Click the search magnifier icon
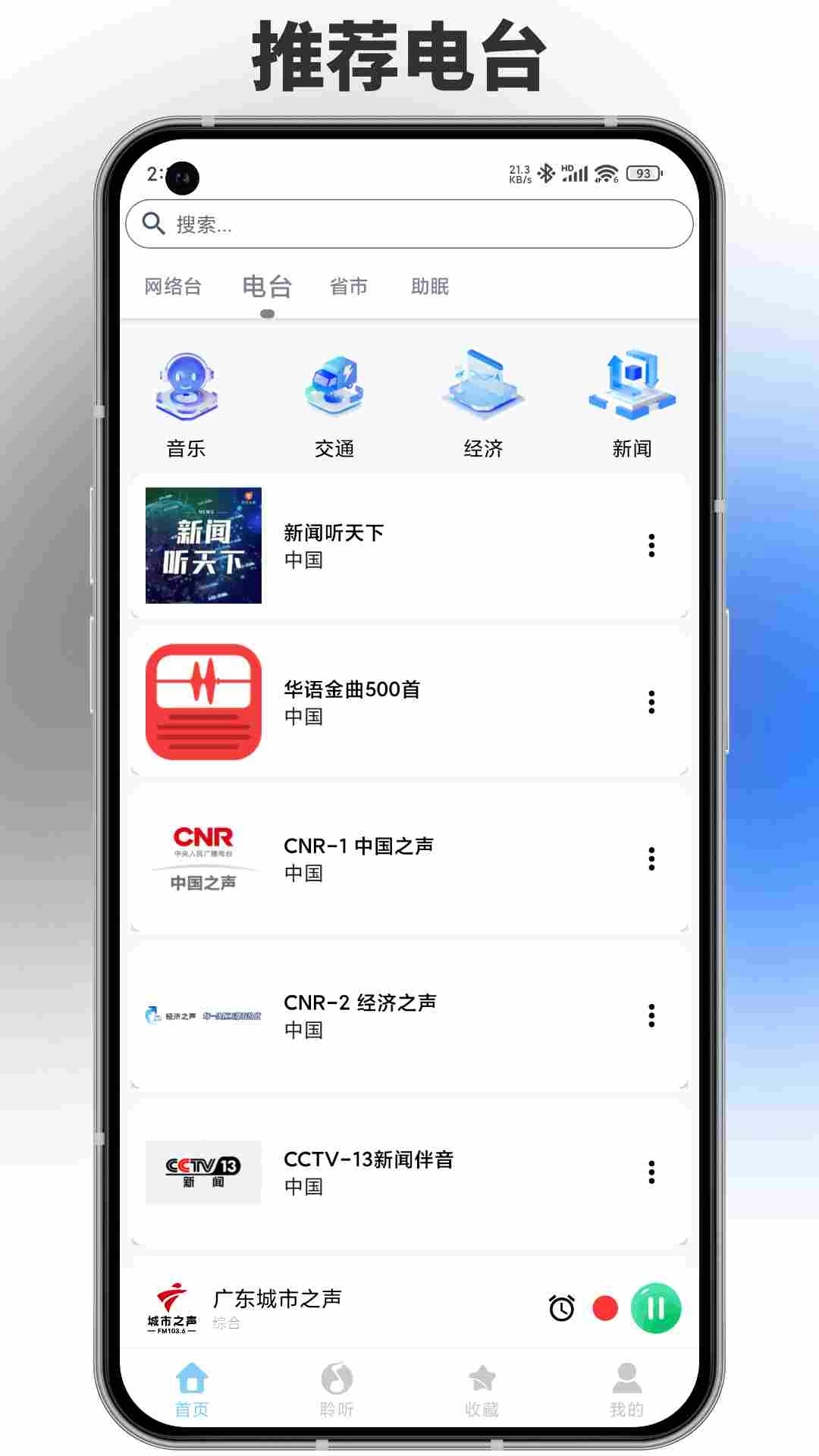Viewport: 819px width, 1456px height. pos(155,224)
